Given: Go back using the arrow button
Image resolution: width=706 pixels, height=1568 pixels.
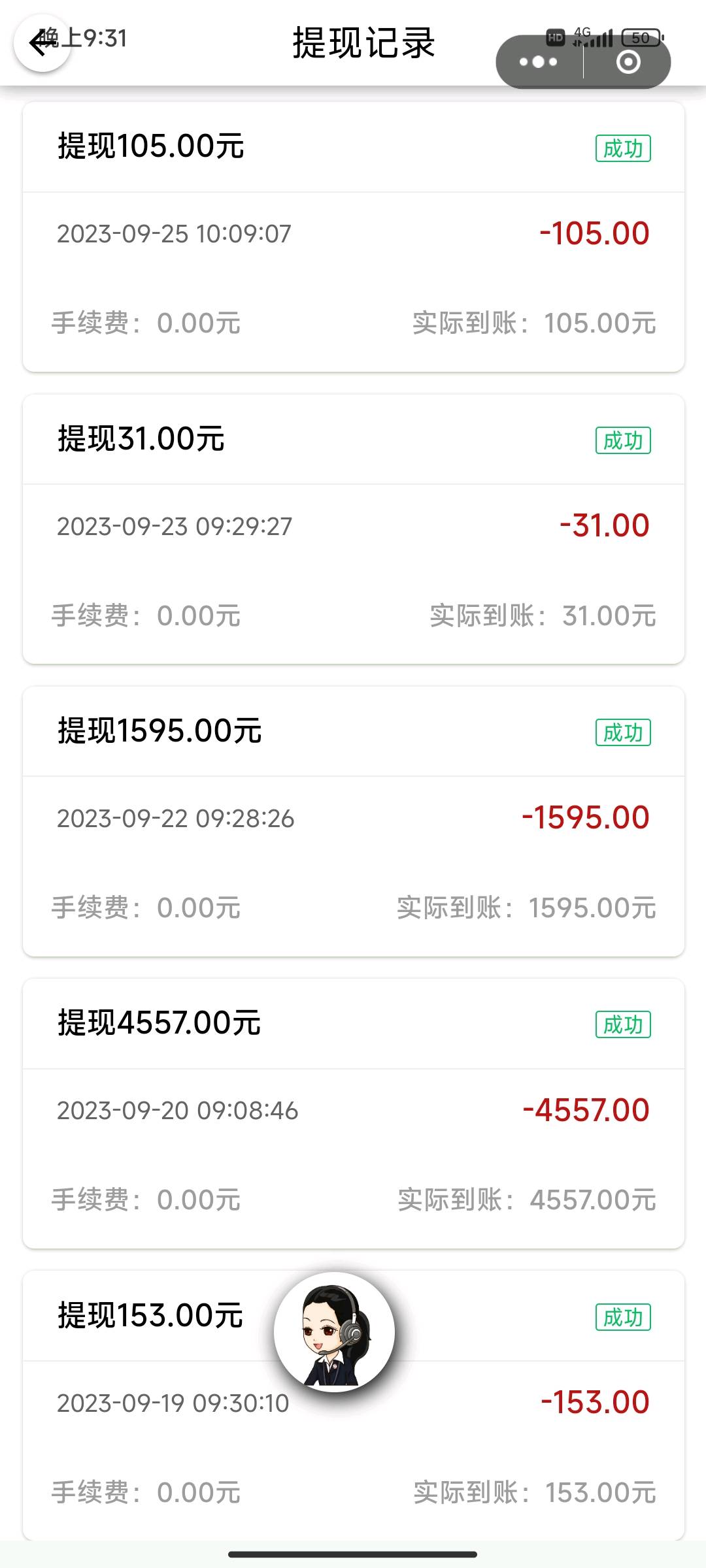Looking at the screenshot, I should 42,43.
